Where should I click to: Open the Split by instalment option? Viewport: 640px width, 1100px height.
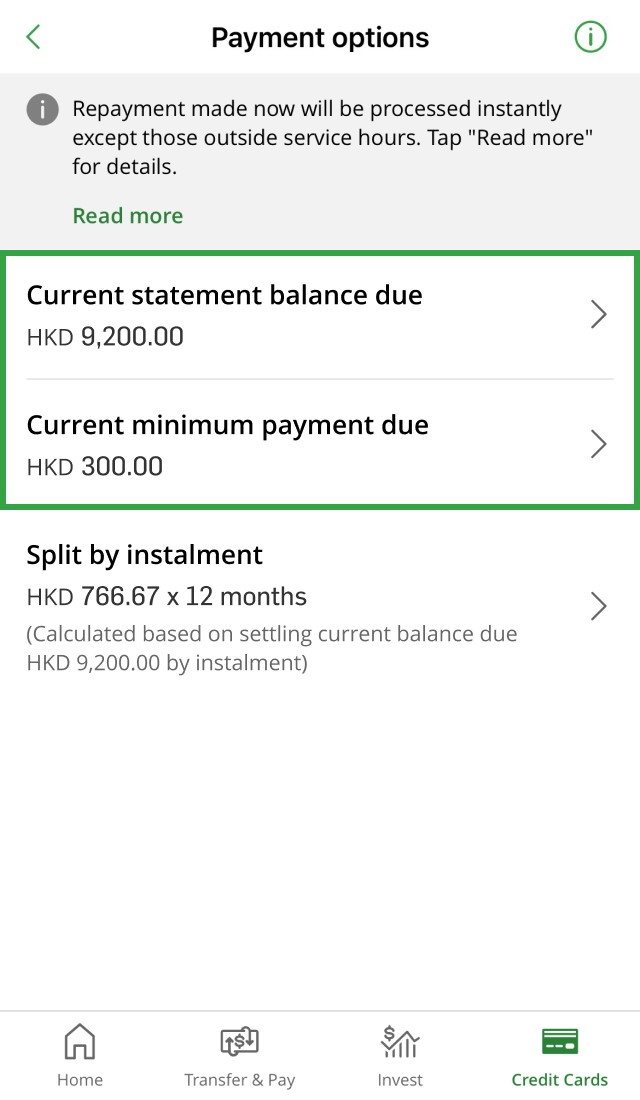[x=320, y=606]
